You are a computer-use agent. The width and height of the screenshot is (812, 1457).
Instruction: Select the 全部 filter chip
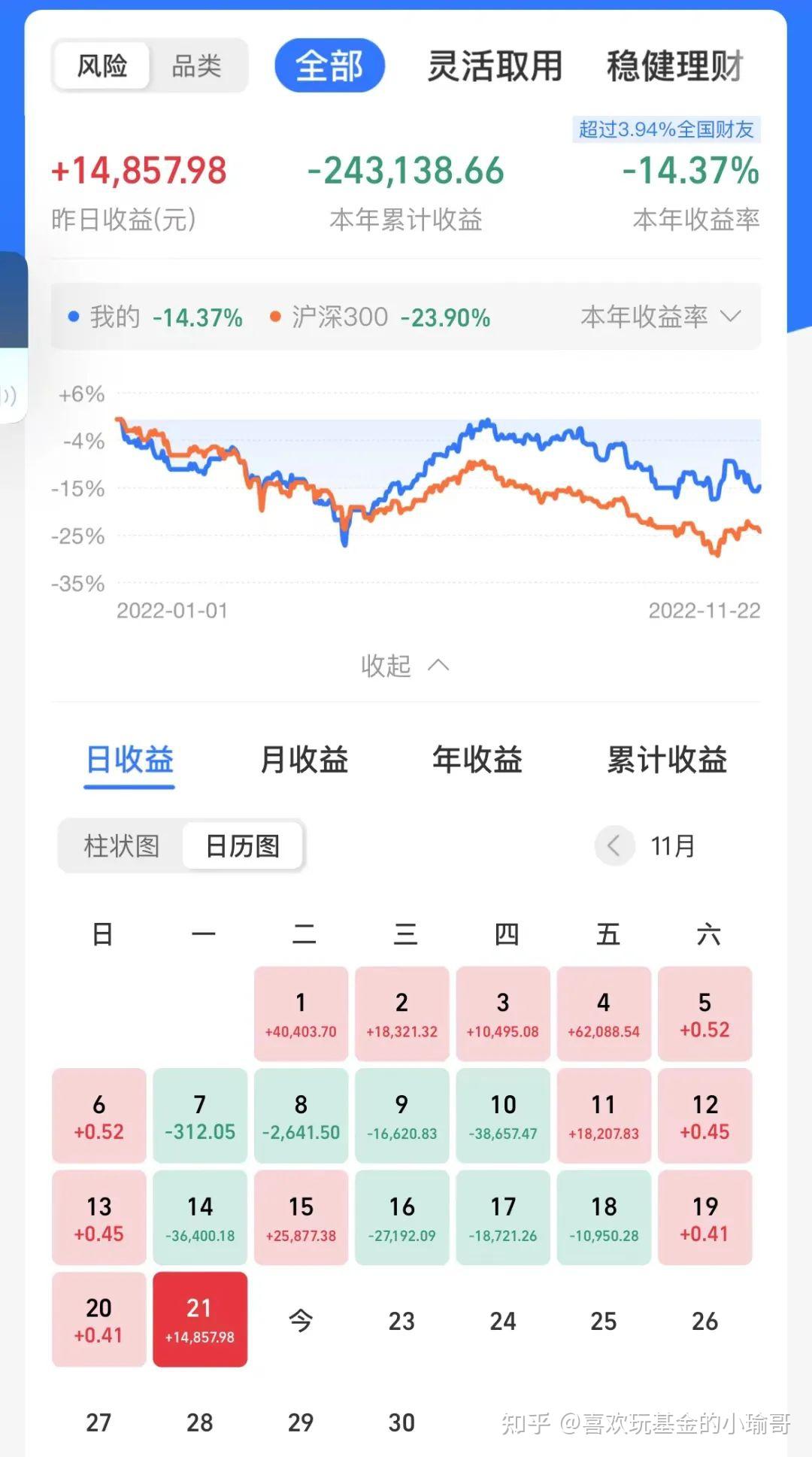point(329,66)
